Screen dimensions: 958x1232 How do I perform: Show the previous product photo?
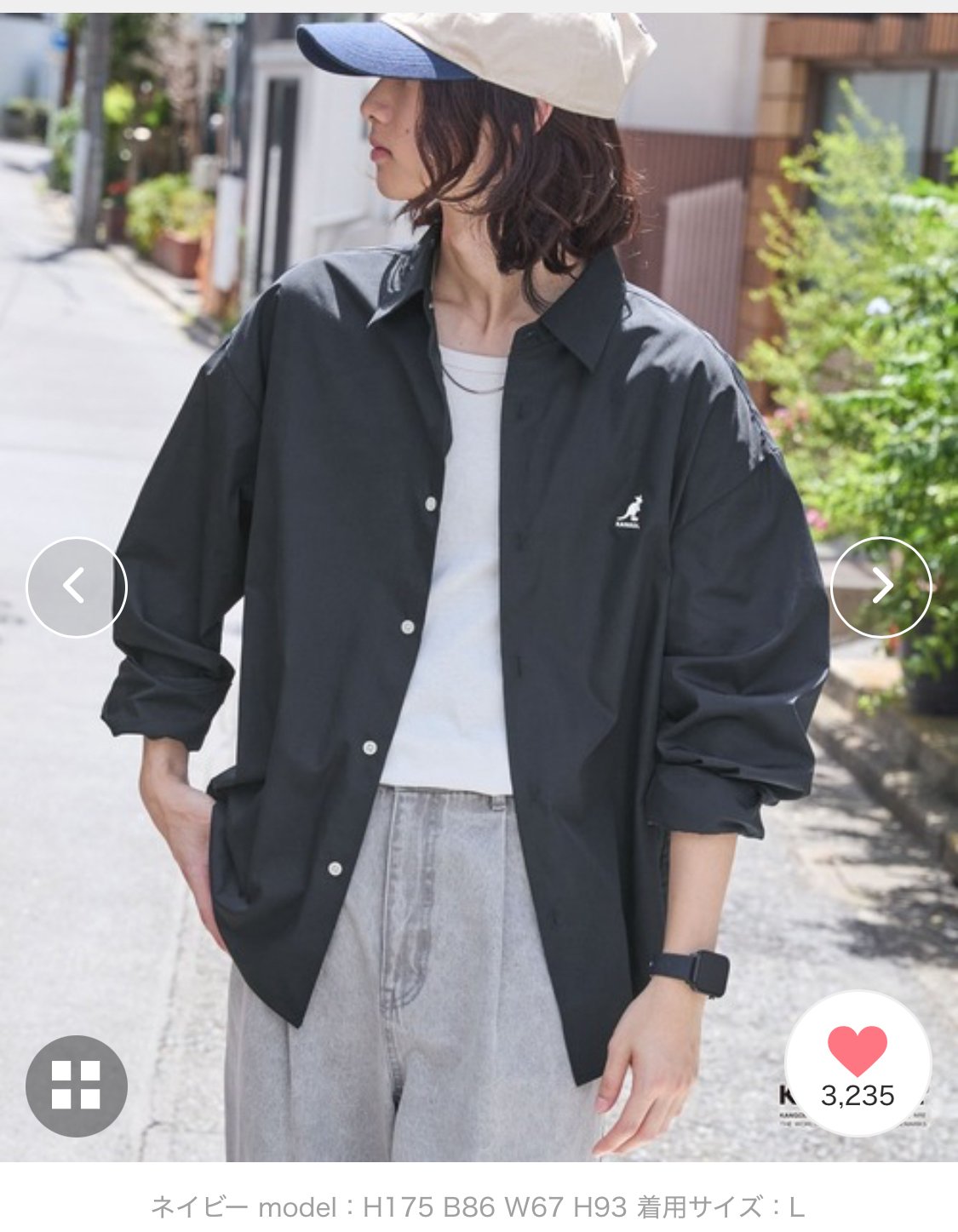pyautogui.click(x=76, y=587)
